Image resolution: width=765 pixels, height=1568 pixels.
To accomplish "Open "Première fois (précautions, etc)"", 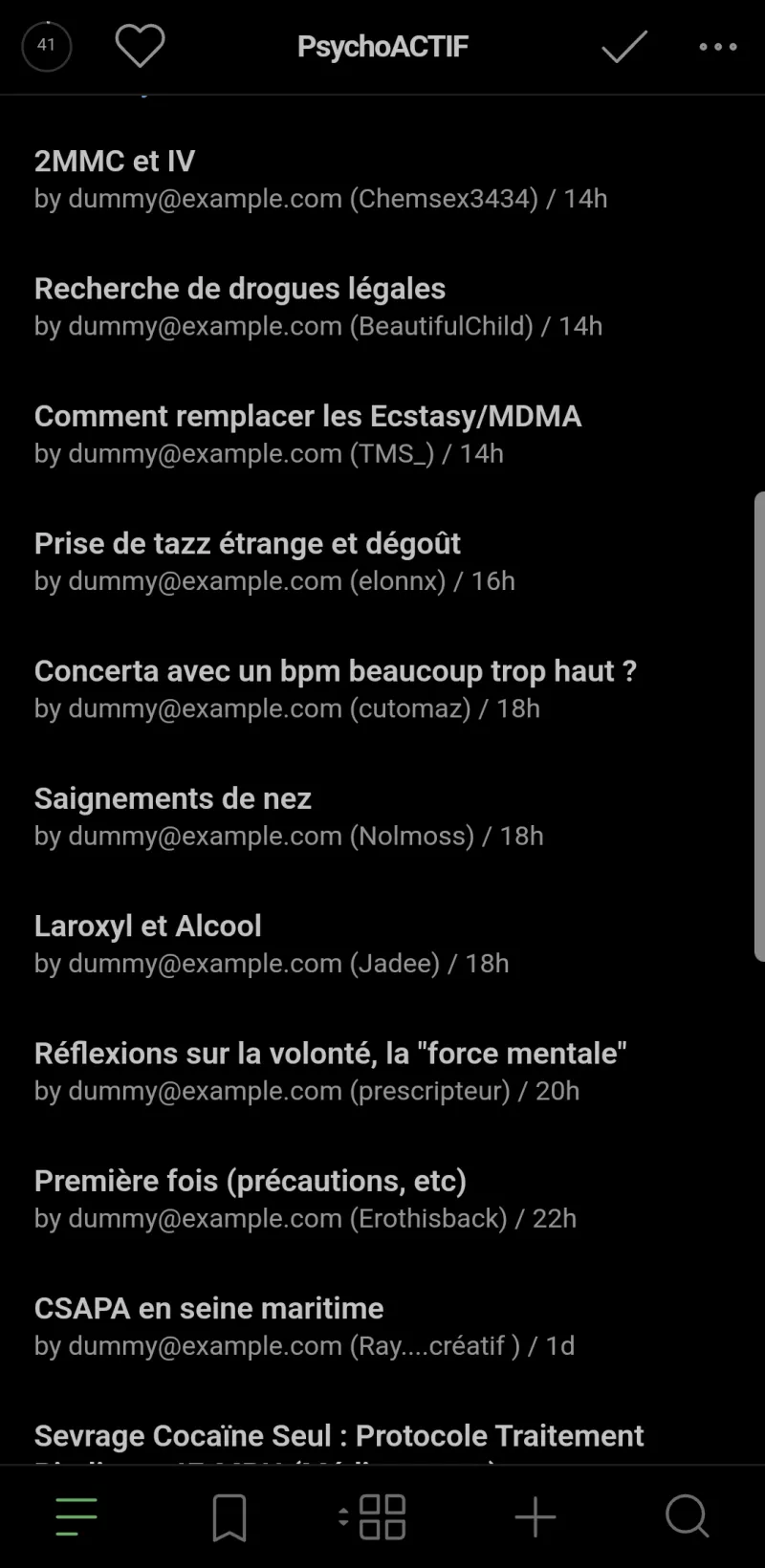I will tap(251, 1181).
